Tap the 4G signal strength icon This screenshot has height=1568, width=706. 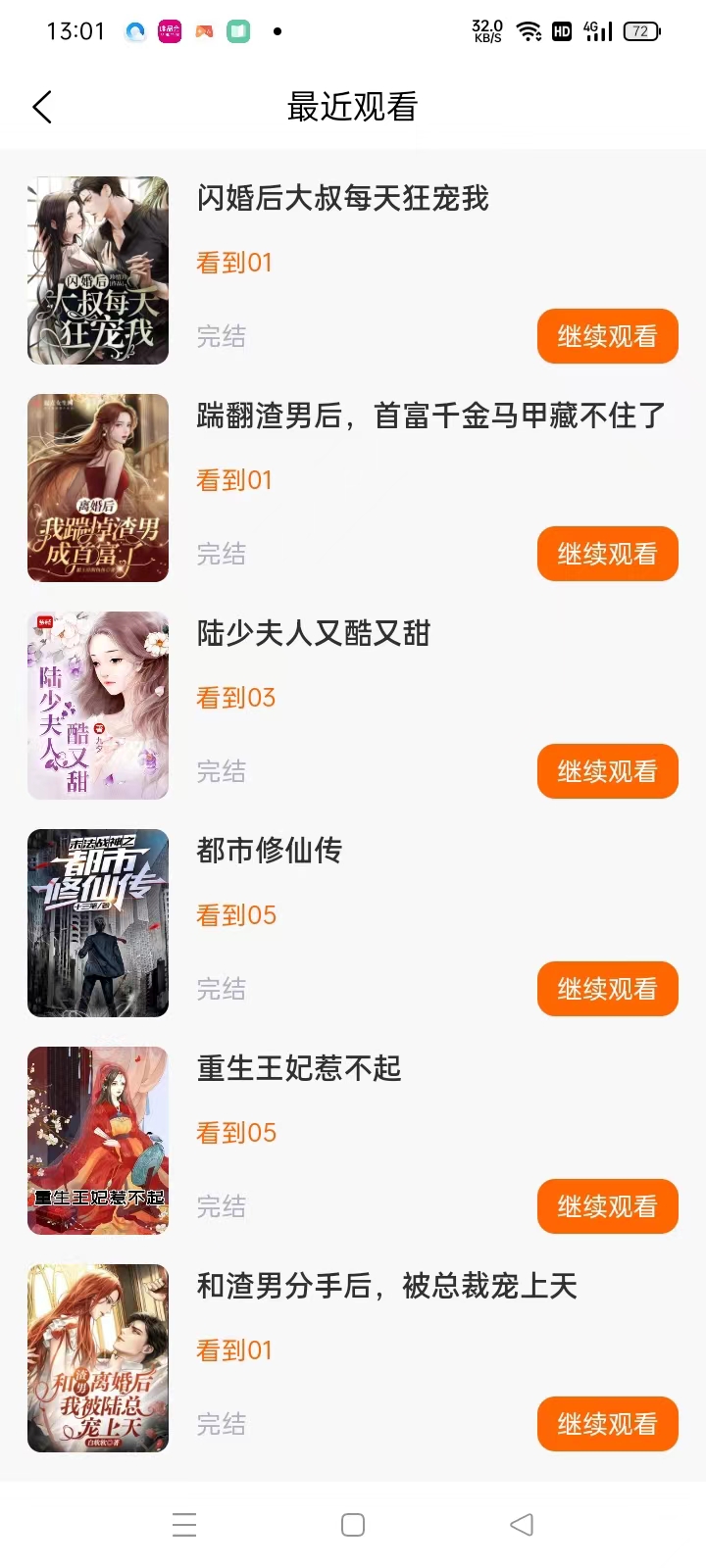pyautogui.click(x=596, y=31)
